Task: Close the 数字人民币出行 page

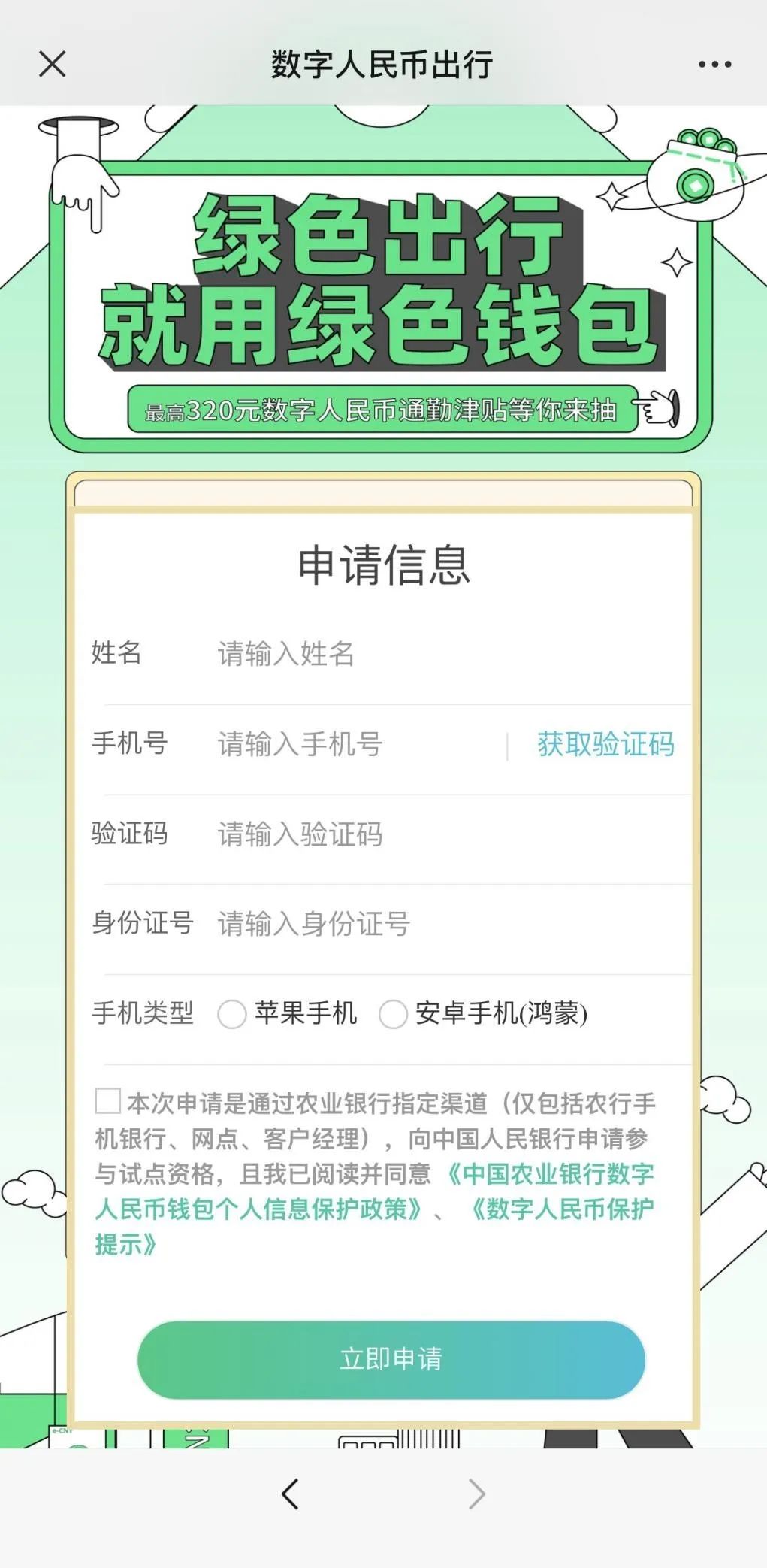Action: 52,64
